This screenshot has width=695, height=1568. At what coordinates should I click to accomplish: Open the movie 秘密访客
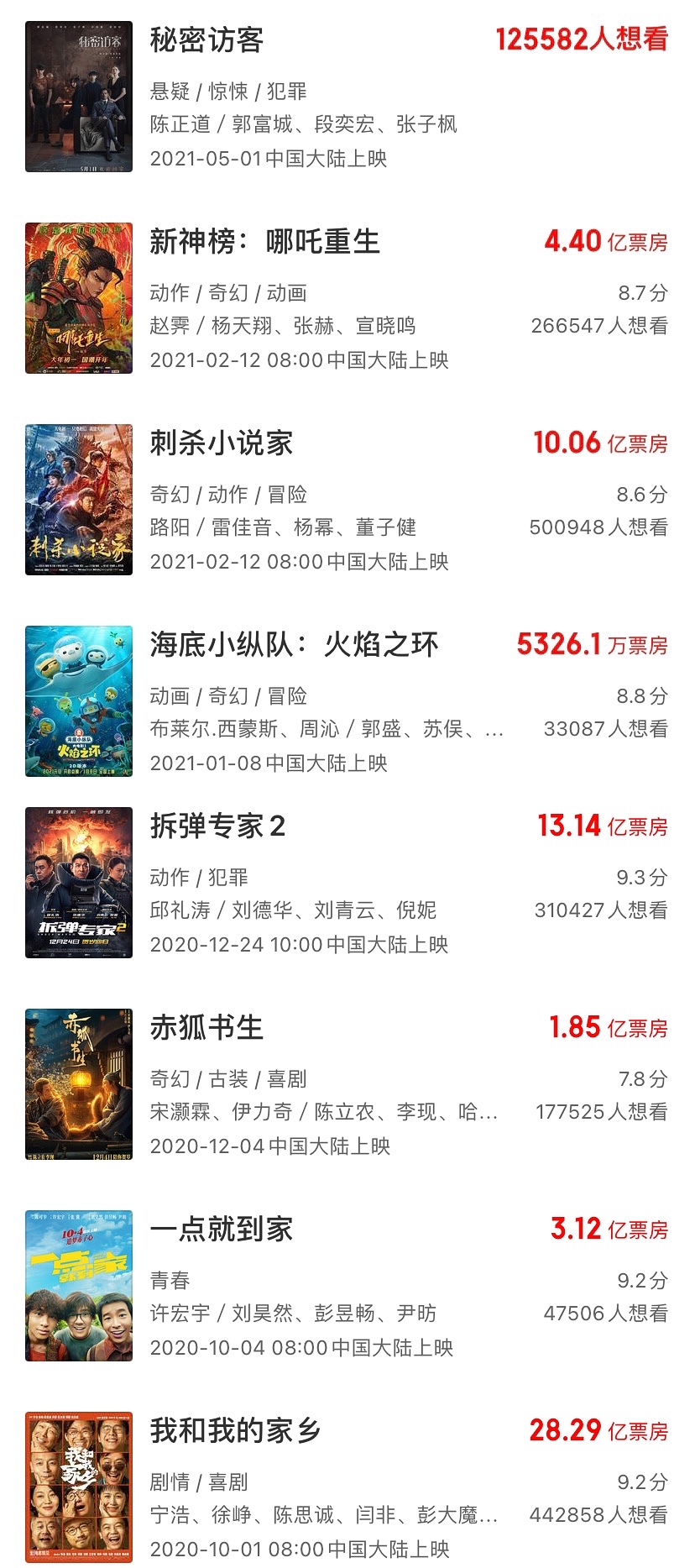point(206,40)
